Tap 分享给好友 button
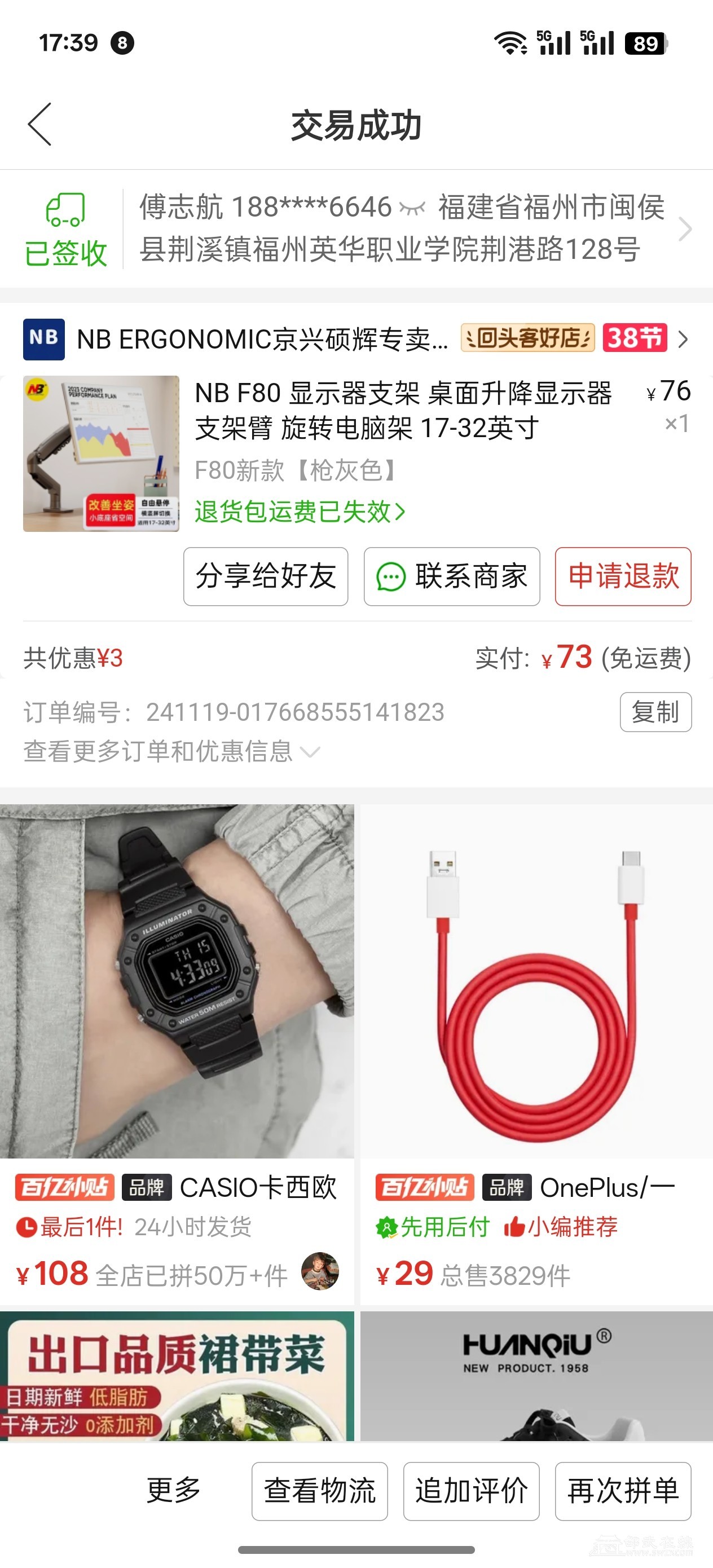This screenshot has width=713, height=1568. 266,576
